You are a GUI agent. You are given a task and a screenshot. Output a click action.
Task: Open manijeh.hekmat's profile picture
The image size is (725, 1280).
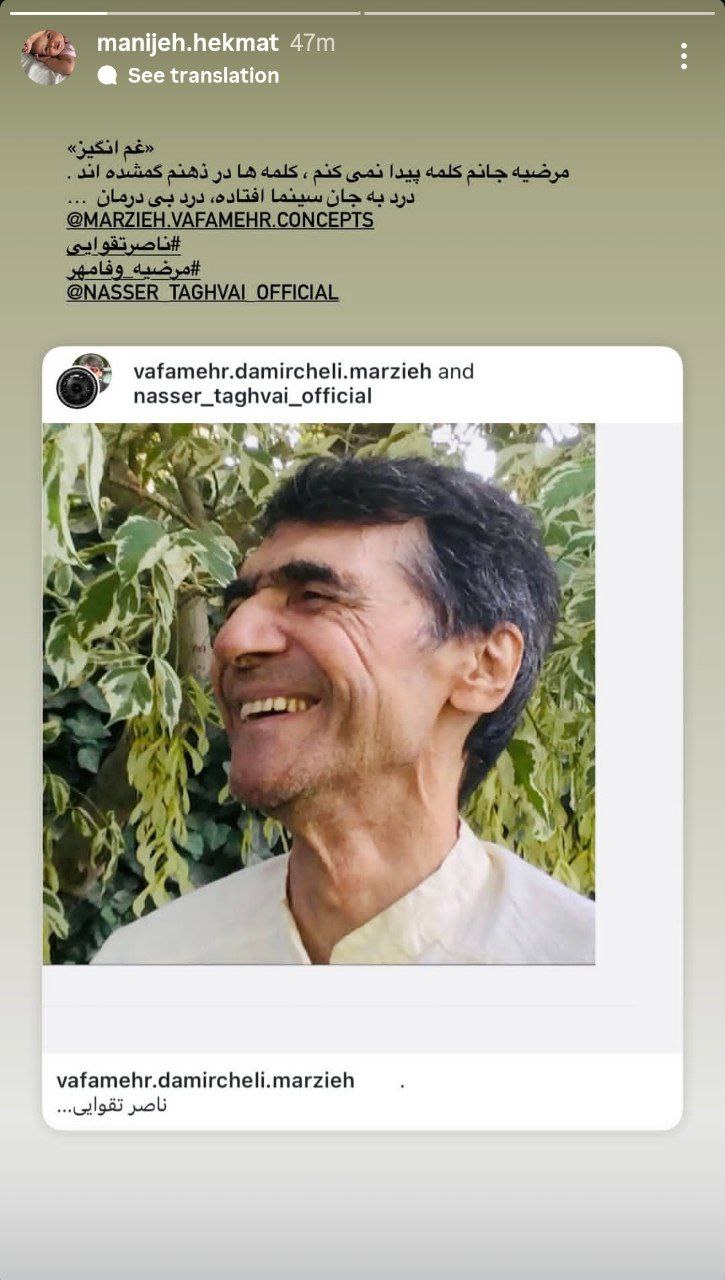48,57
